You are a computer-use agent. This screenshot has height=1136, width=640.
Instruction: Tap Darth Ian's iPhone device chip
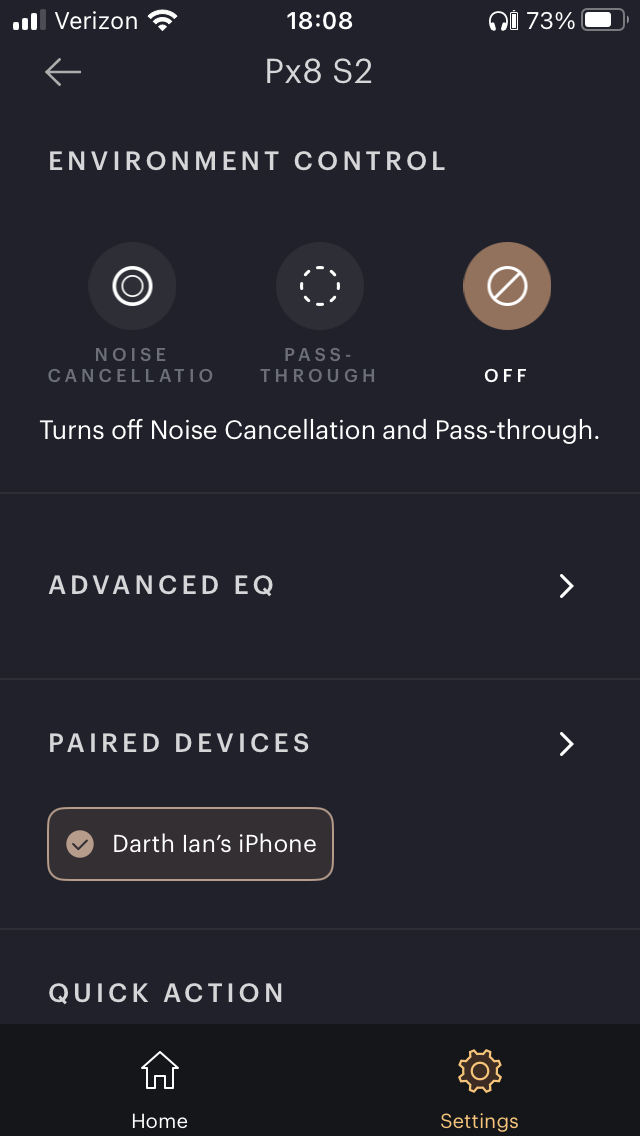(x=190, y=844)
